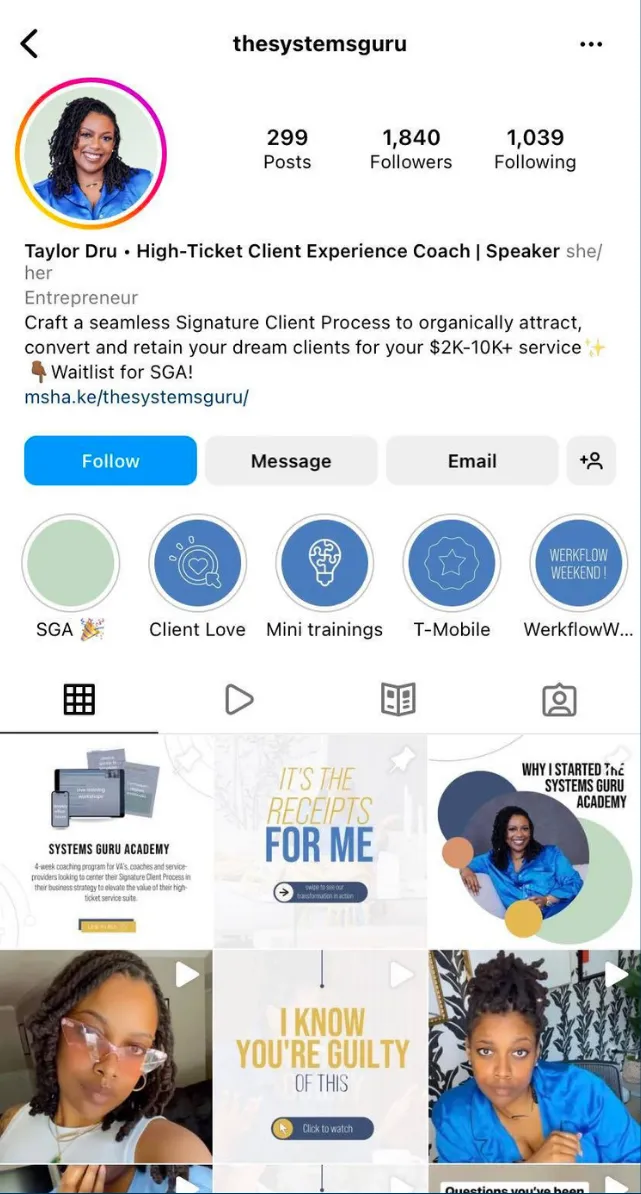Open the msha.ke/thesystemsguru link

[x=136, y=396]
